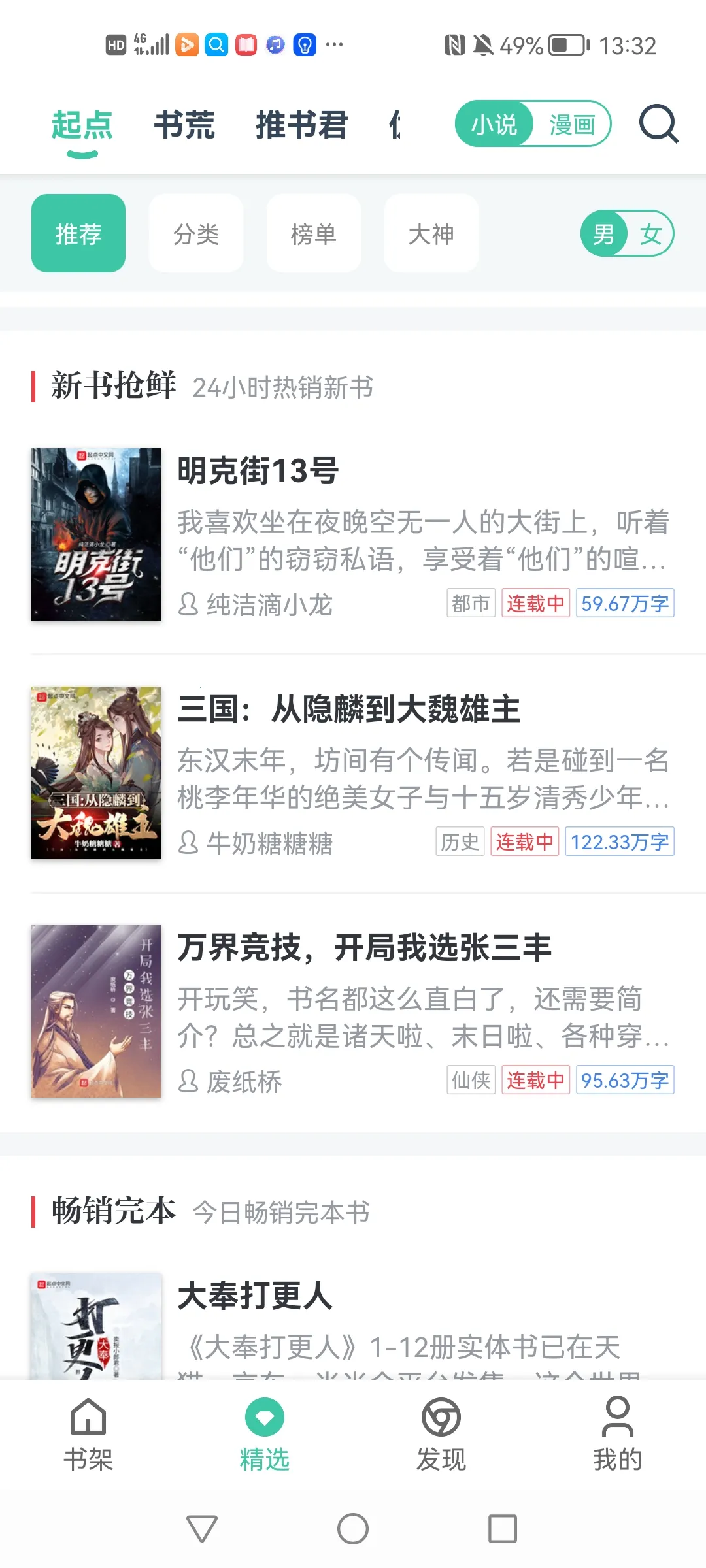Go back with the system back button

(x=201, y=1529)
